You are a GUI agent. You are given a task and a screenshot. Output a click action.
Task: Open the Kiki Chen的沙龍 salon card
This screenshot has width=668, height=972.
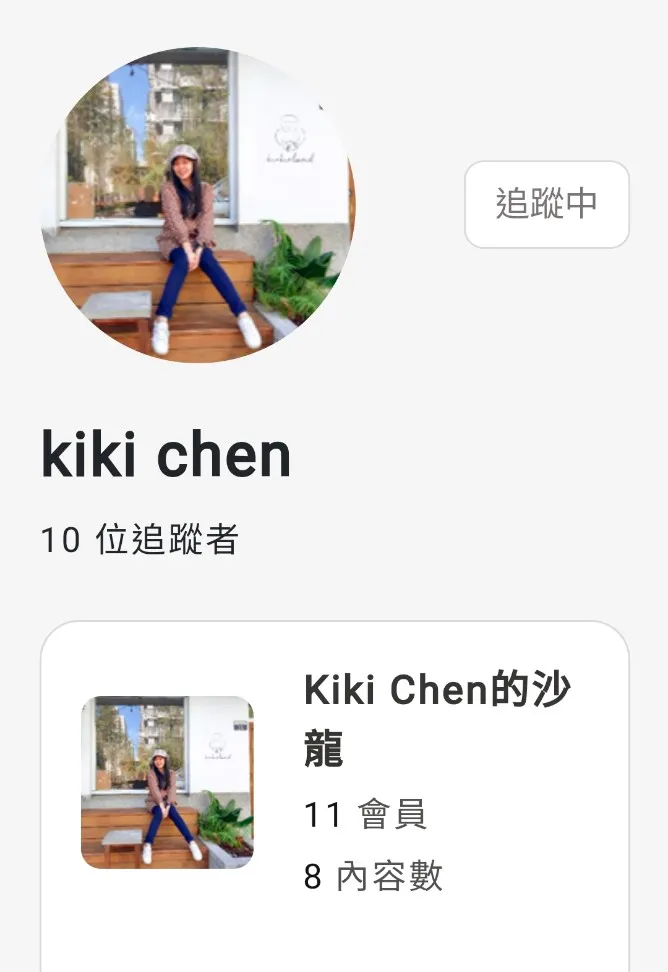point(437,720)
